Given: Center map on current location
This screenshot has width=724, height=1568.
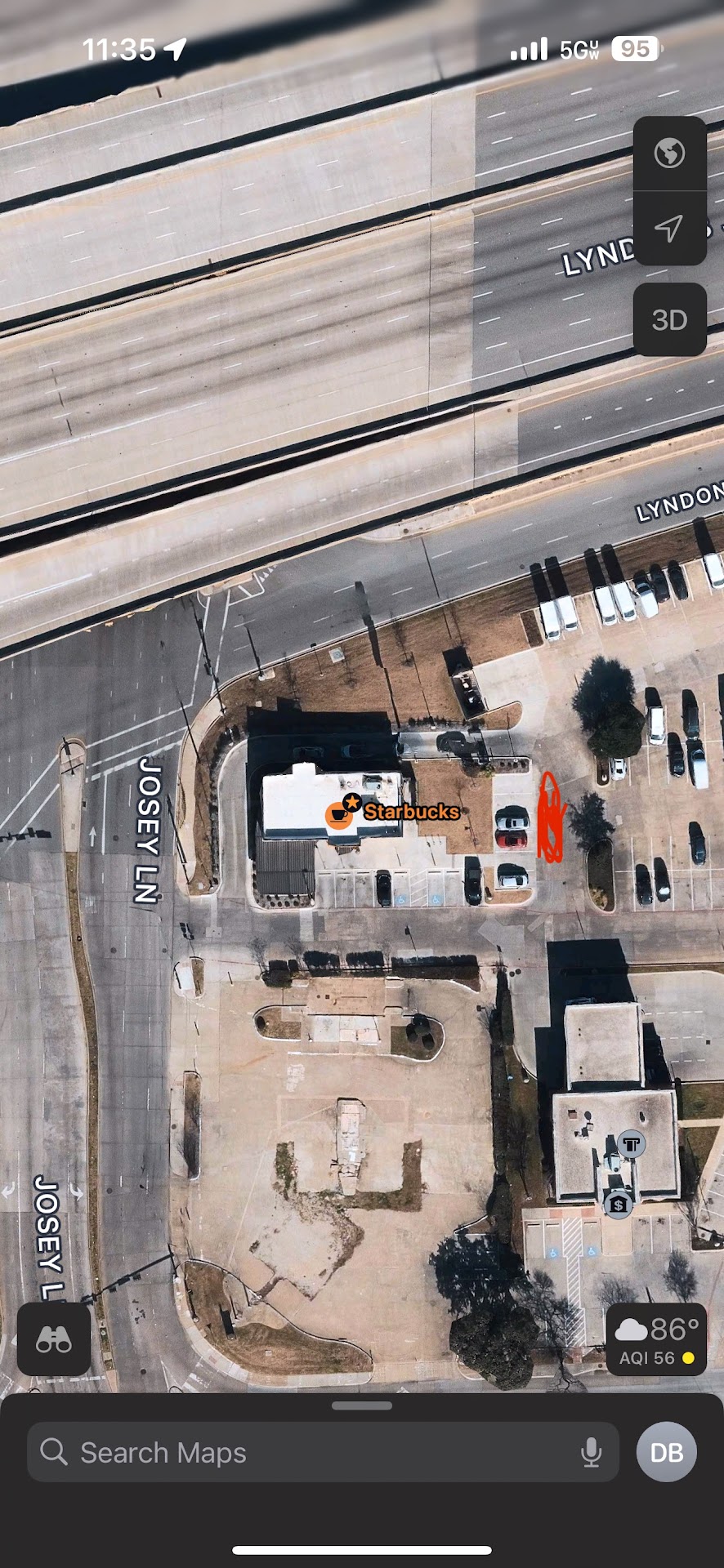Looking at the screenshot, I should 669,228.
